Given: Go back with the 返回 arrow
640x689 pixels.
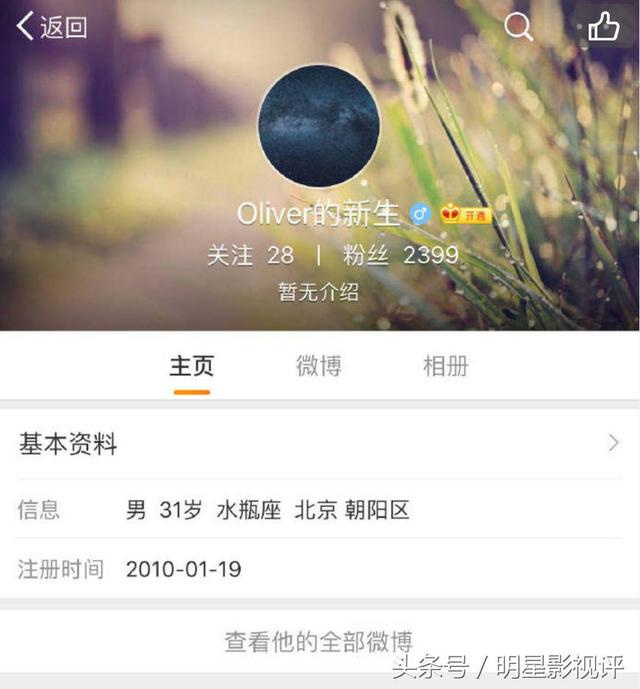Looking at the screenshot, I should (x=50, y=27).
